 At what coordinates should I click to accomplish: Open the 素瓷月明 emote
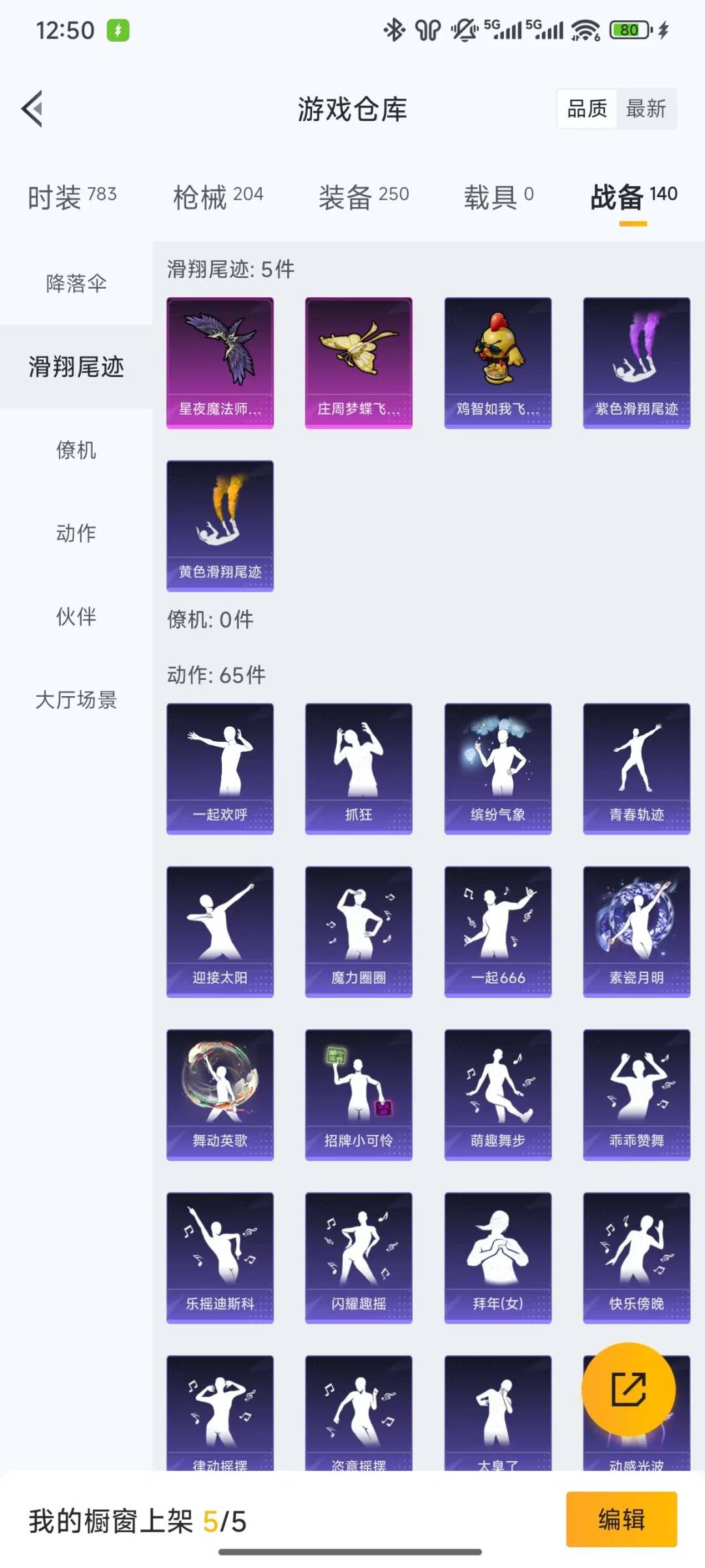click(636, 931)
